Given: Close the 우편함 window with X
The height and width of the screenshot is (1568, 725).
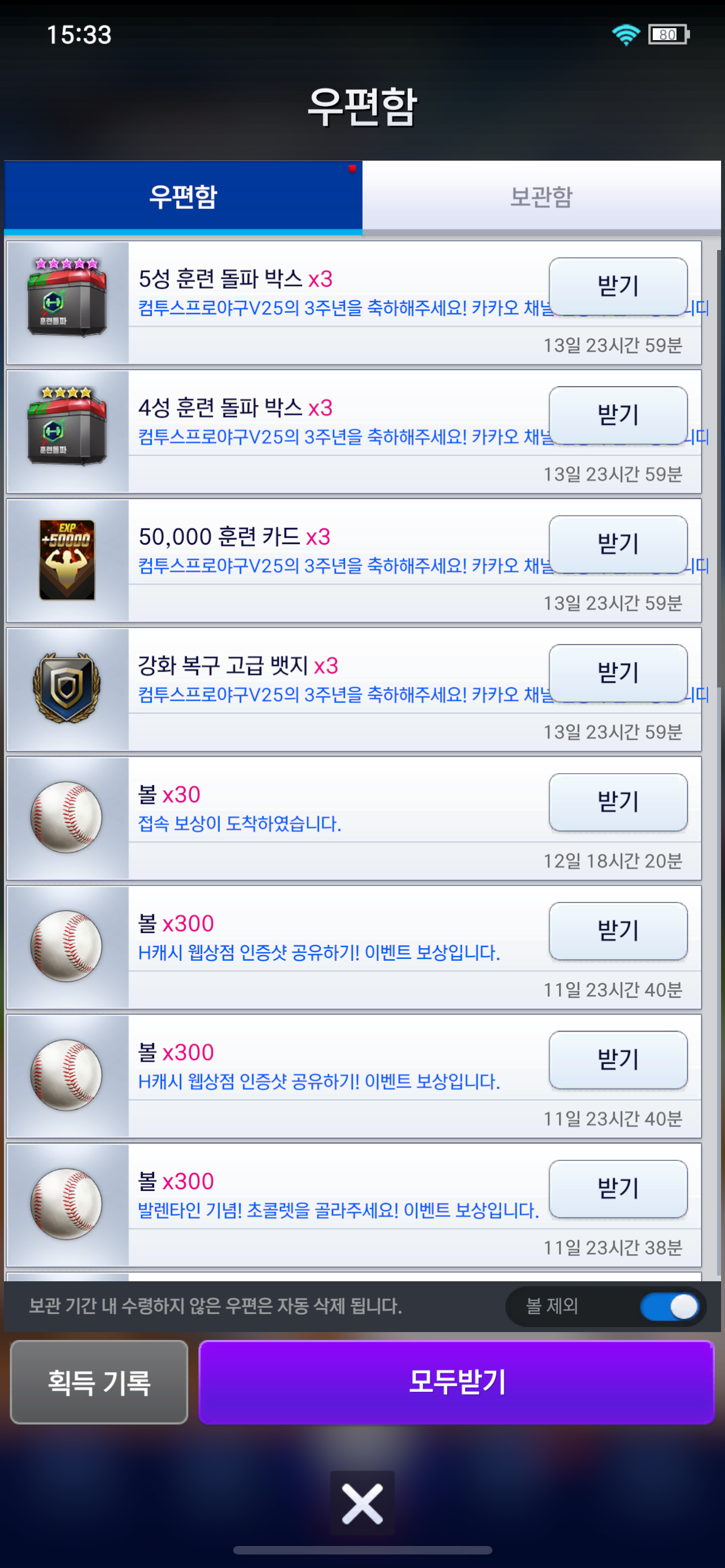Looking at the screenshot, I should click(x=362, y=1503).
